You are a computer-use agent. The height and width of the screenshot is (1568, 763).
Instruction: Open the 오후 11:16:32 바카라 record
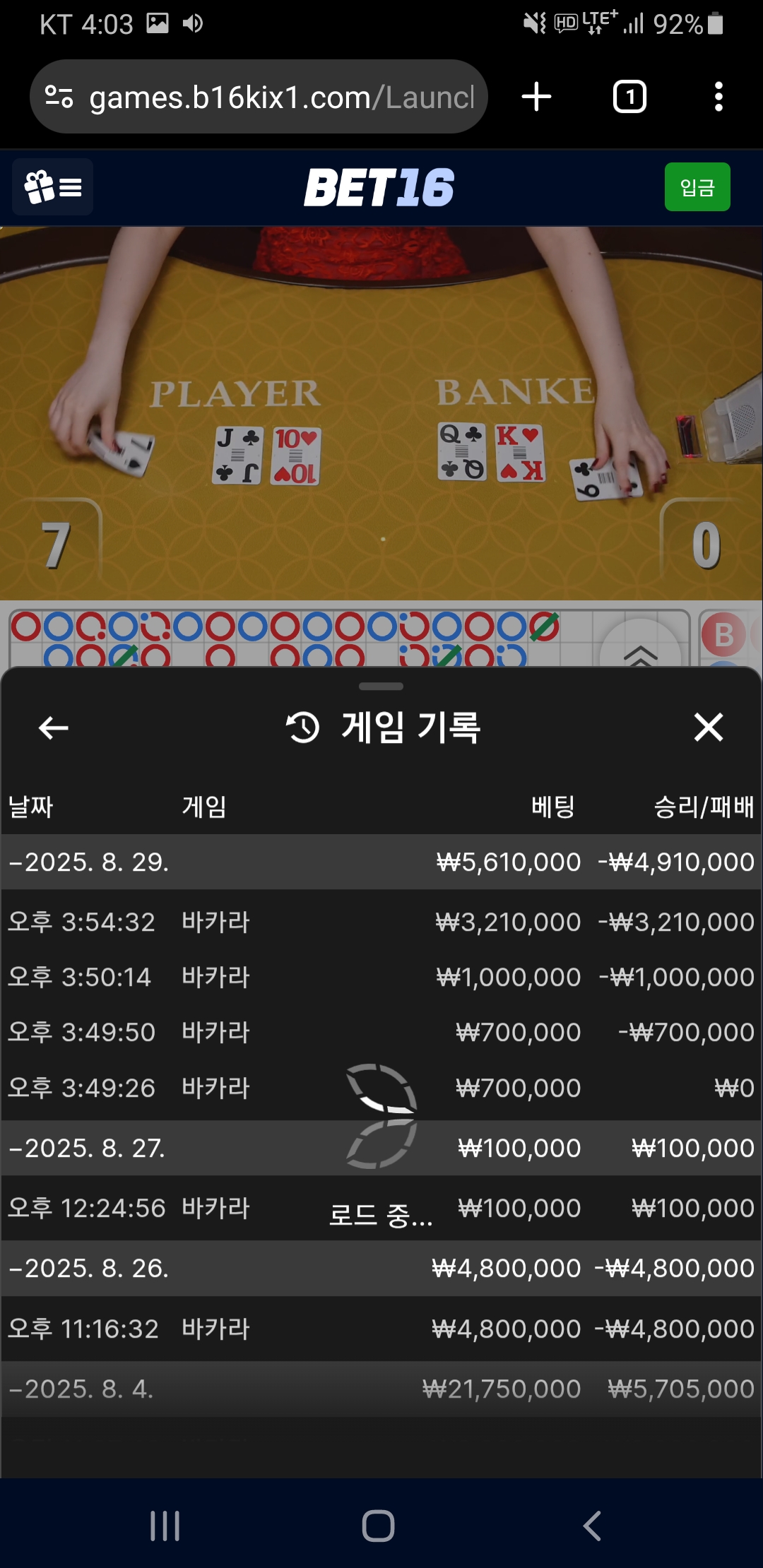pyautogui.click(x=381, y=1329)
